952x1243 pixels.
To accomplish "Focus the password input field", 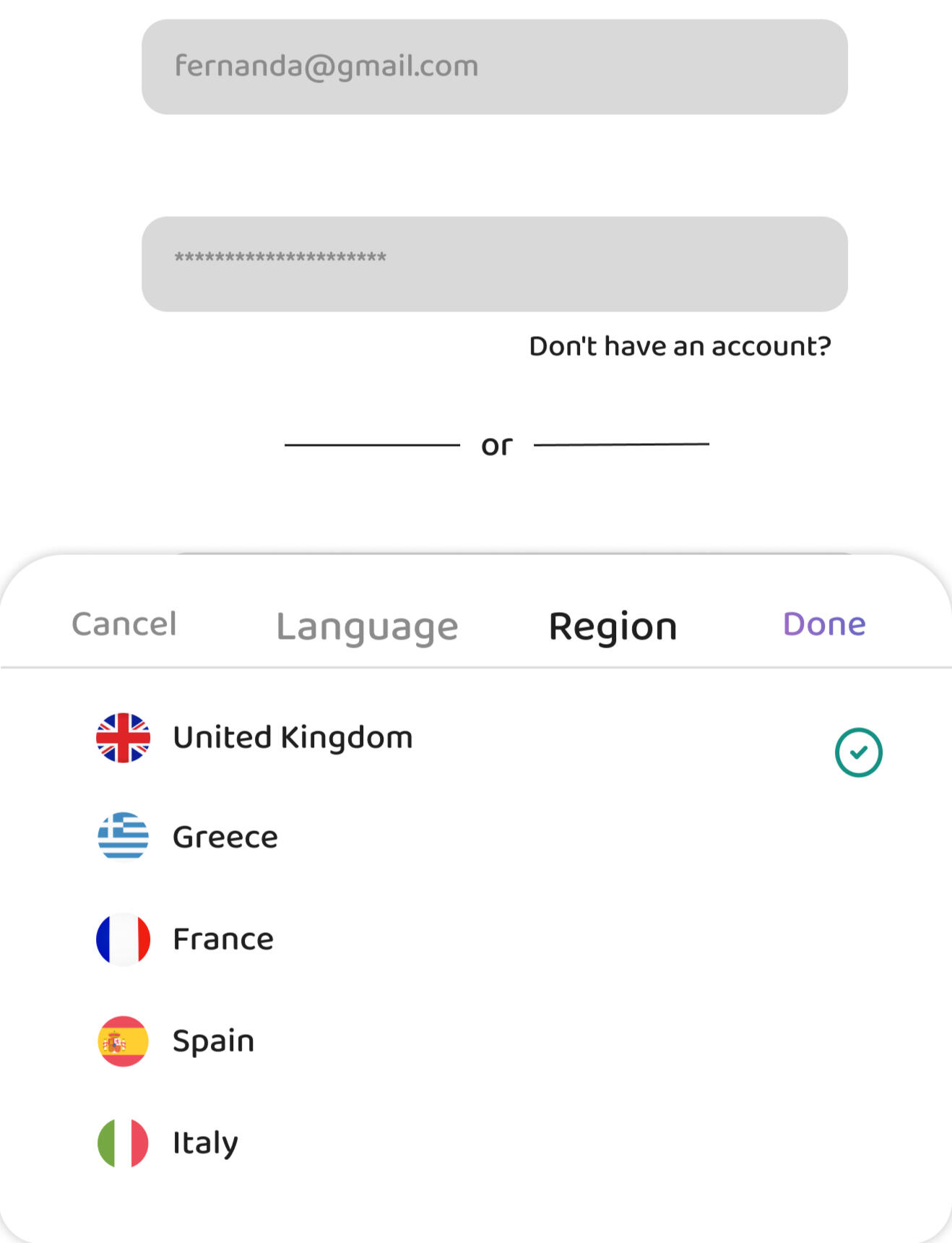I will pos(494,264).
